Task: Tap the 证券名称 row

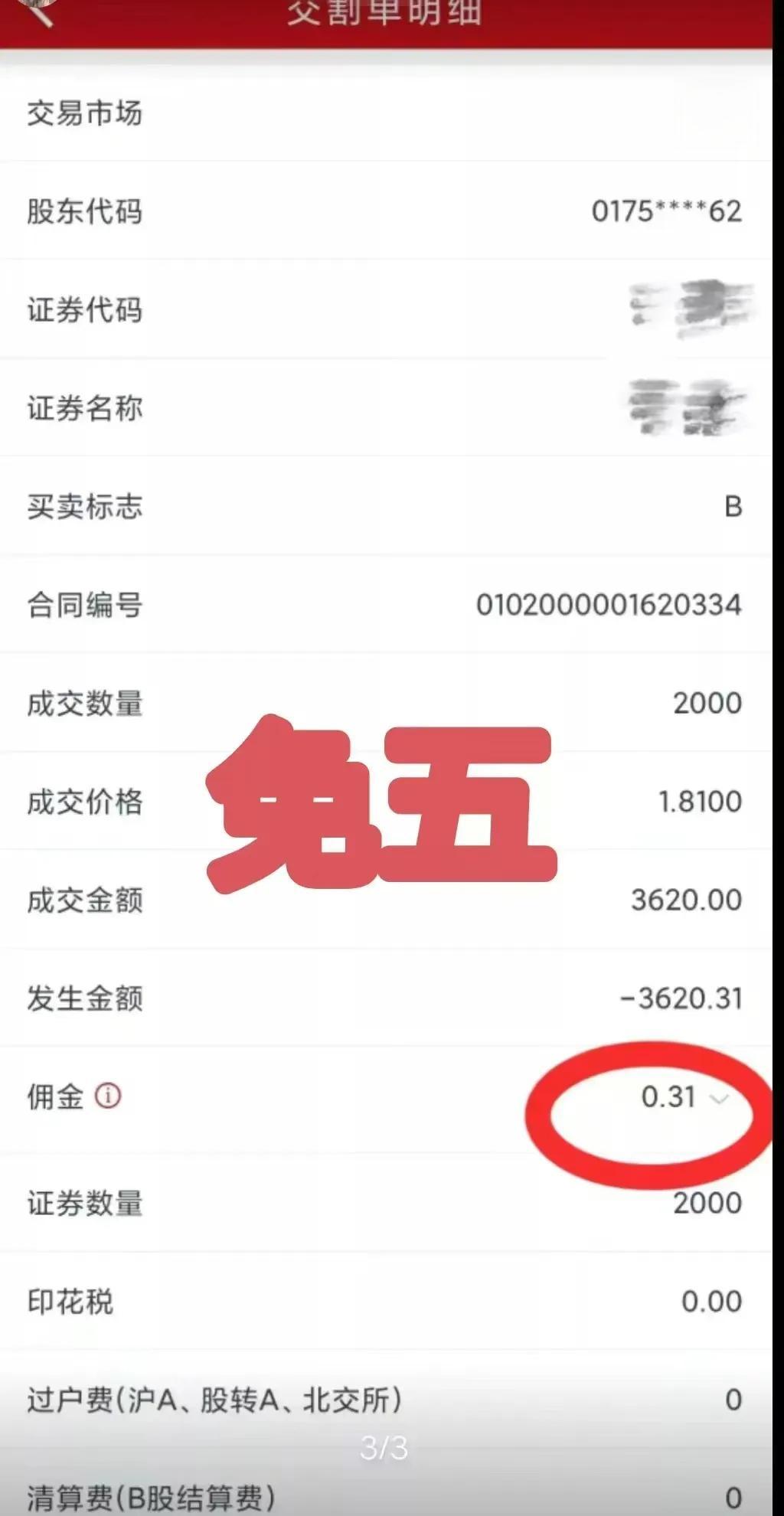Action: 83,408
